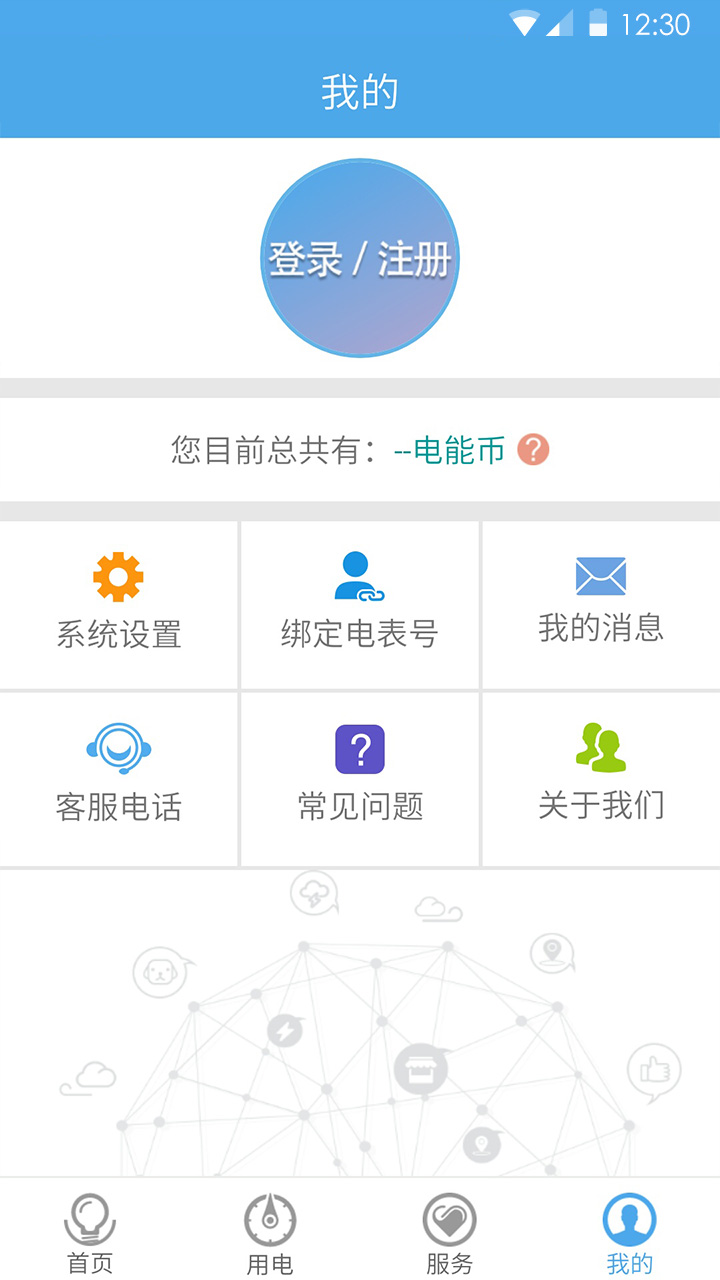Select the blue 我的 profile icon
The width and height of the screenshot is (720, 1280).
[x=628, y=1219]
